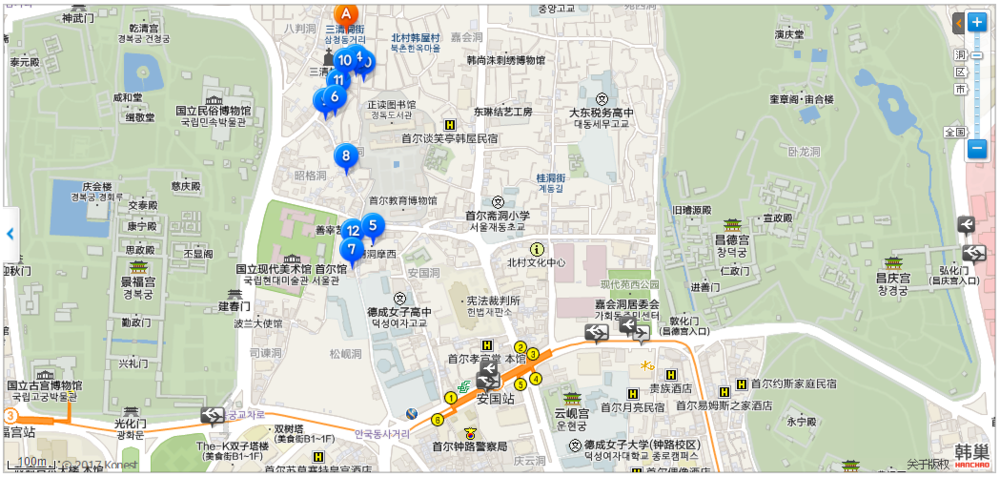Collapse the zoom panel with orange arrow

coord(958,21)
